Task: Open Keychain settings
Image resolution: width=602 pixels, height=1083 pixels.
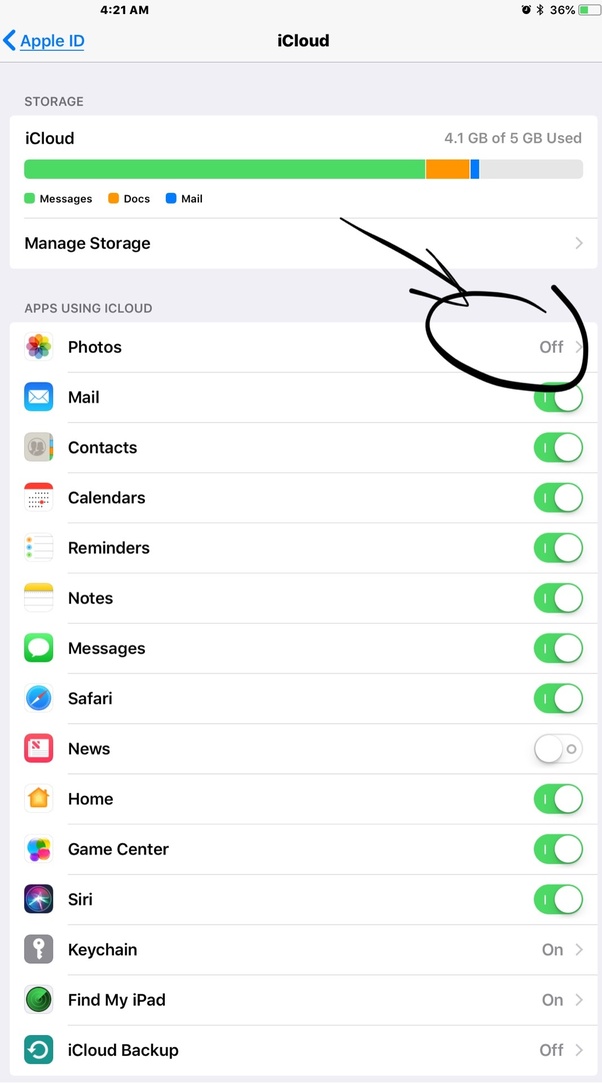Action: click(x=300, y=950)
